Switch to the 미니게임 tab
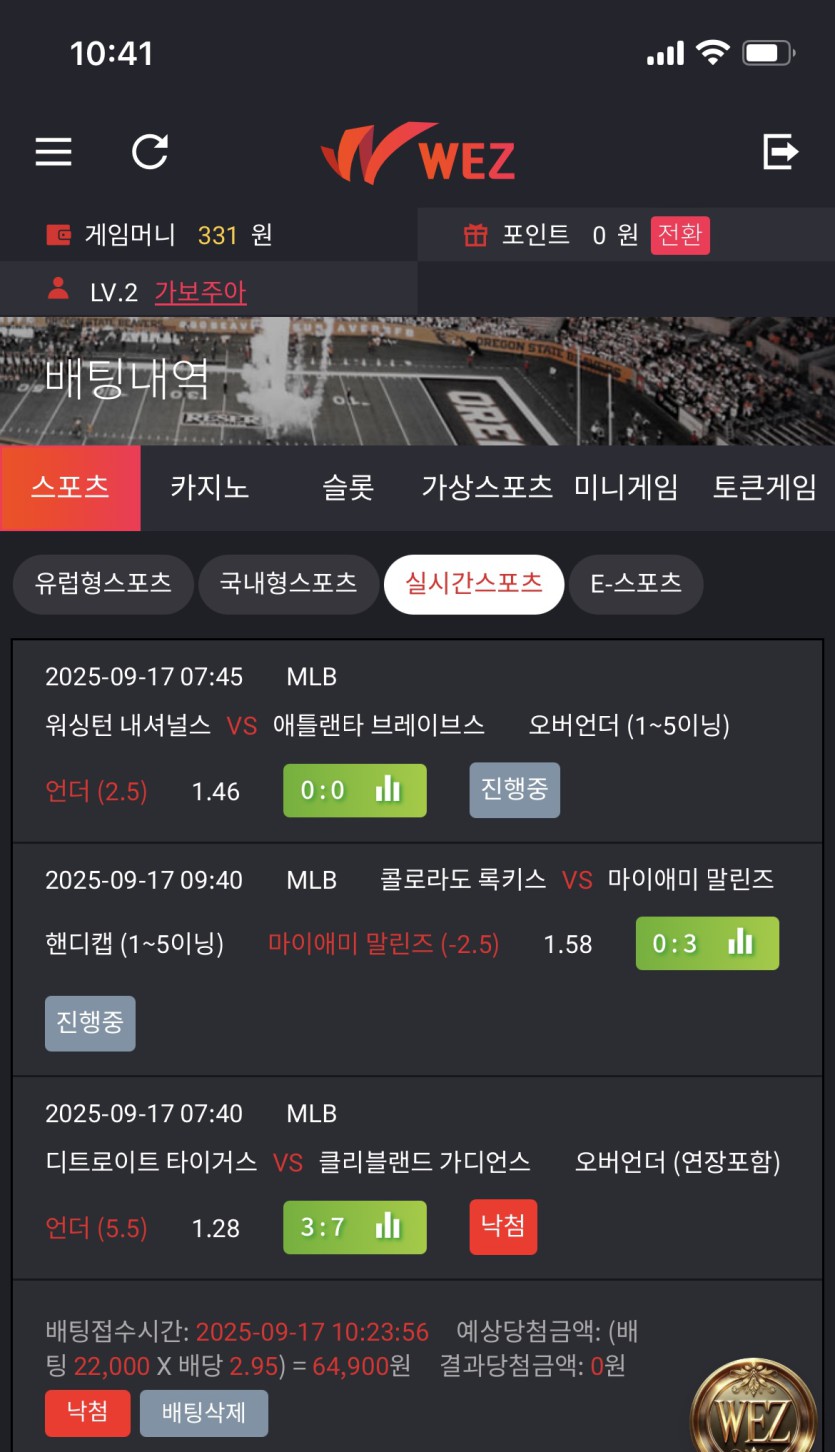Viewport: 835px width, 1452px height. tap(626, 488)
